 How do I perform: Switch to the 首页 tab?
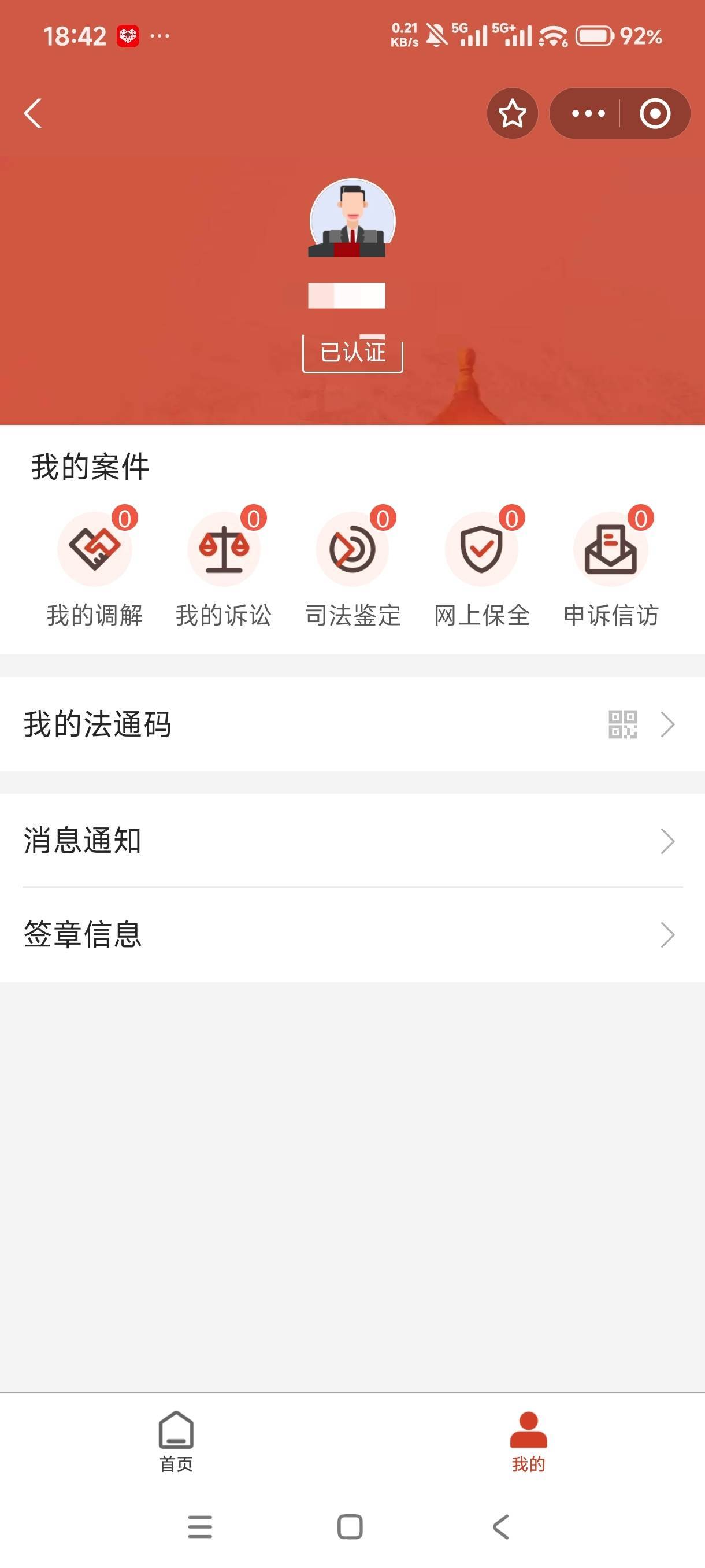point(176,1441)
